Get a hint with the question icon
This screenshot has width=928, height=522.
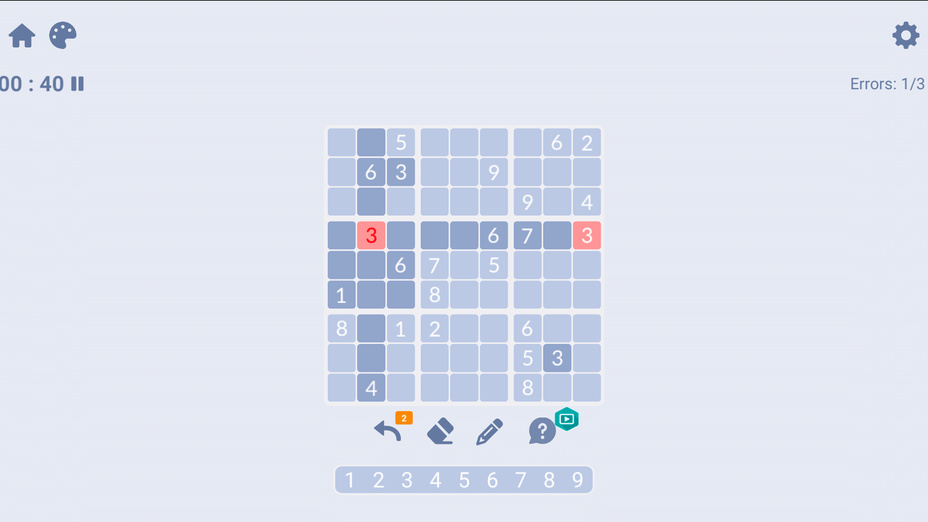(541, 431)
